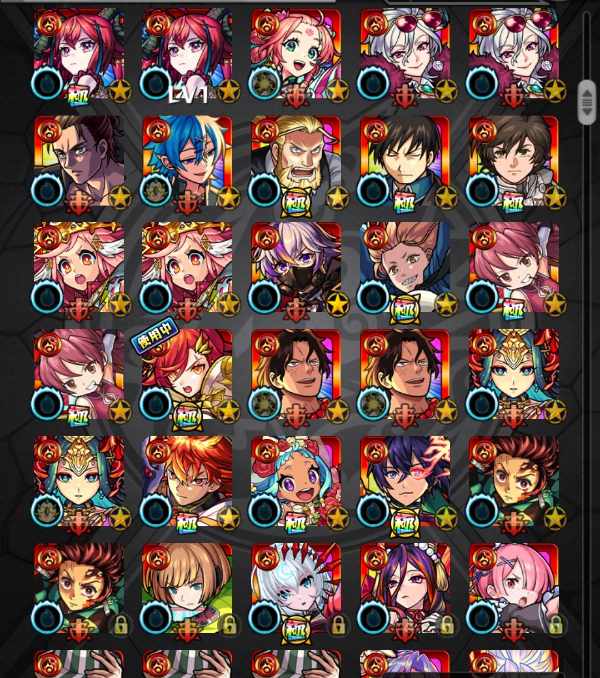Select the pink-haired girl with green eyes

pos(296,55)
